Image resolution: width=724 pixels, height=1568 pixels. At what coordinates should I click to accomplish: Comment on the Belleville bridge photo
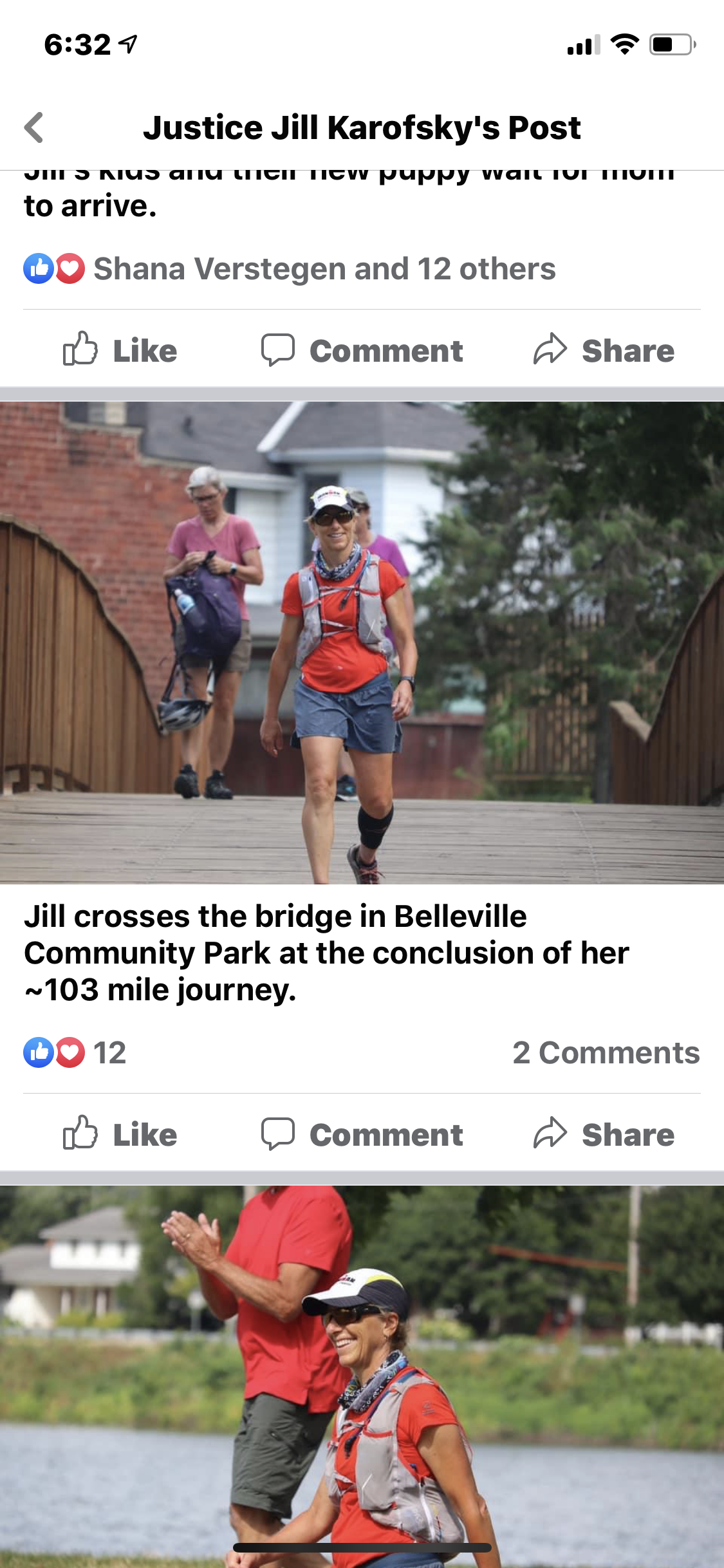coord(362,1134)
